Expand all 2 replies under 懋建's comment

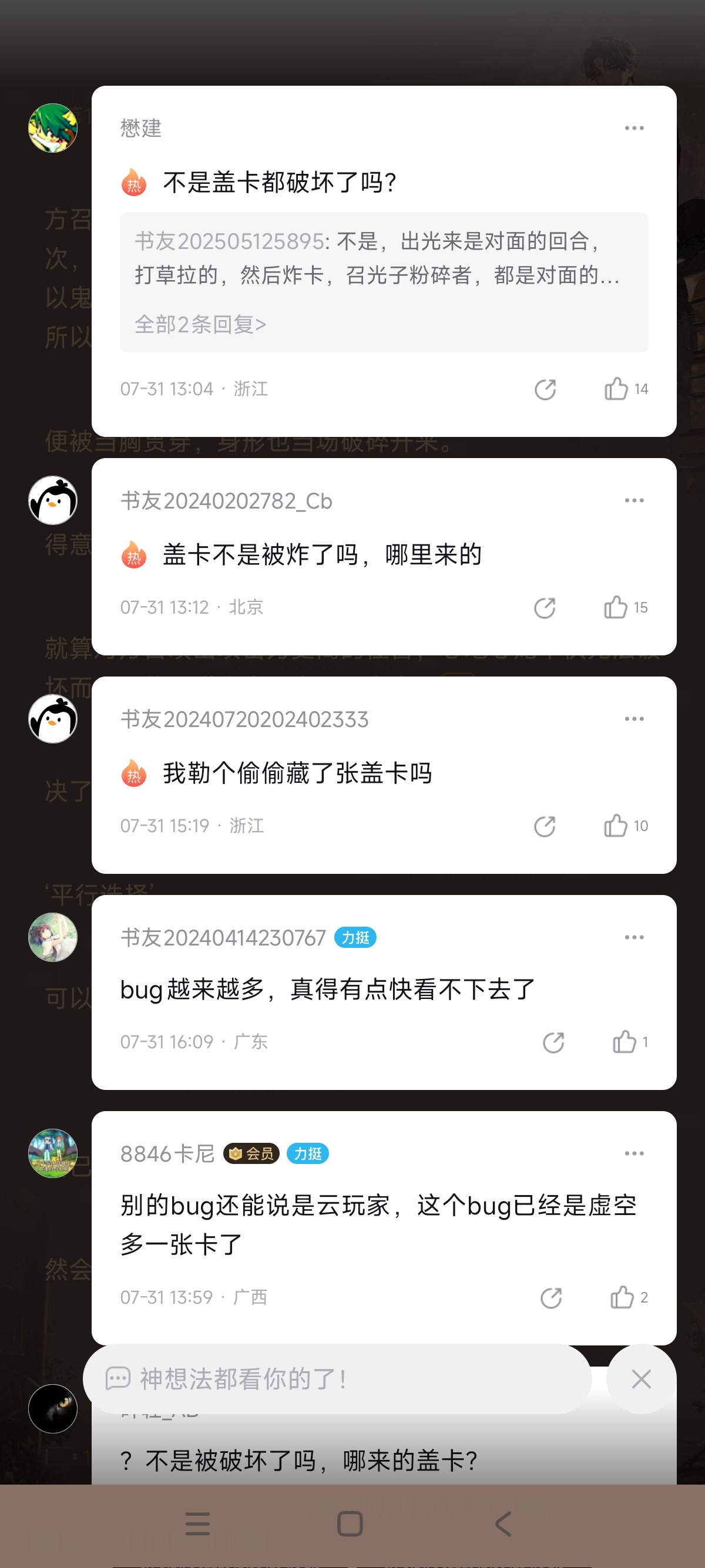coord(200,324)
